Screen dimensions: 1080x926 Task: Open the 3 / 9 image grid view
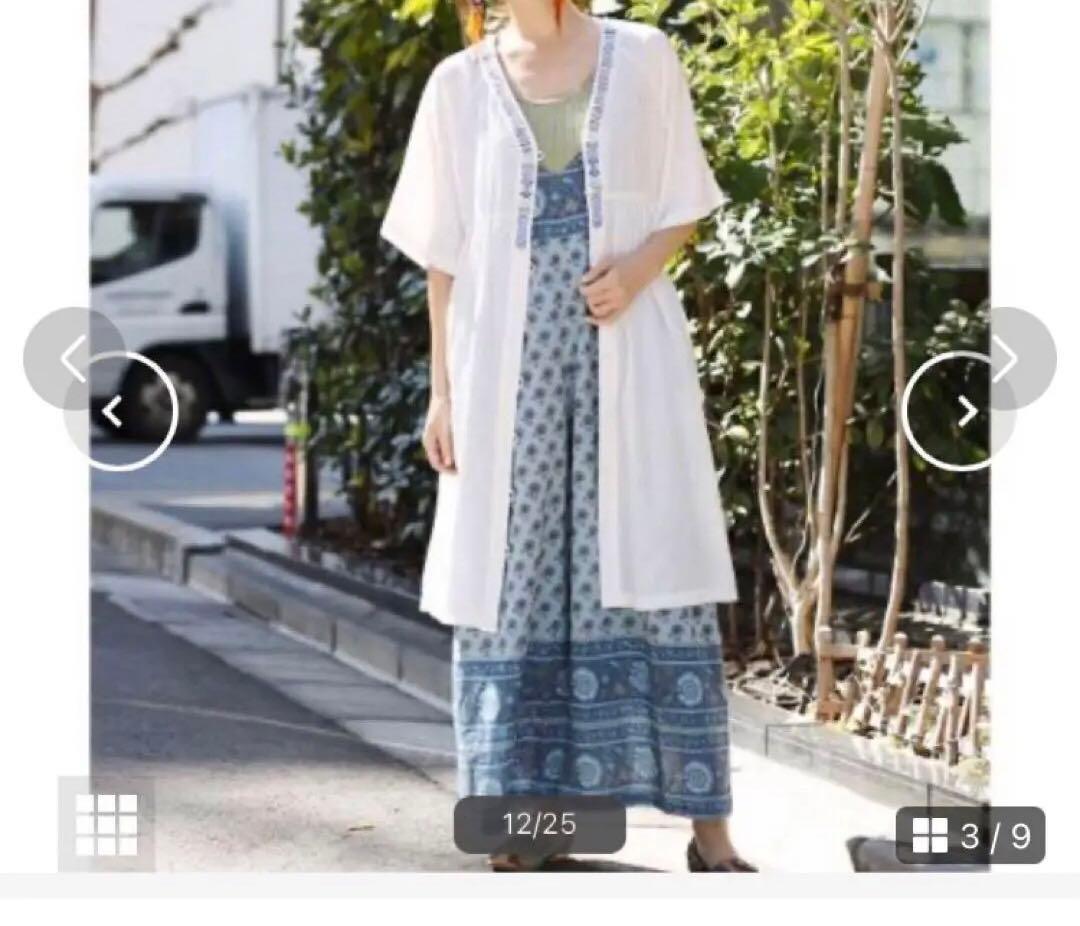(970, 835)
